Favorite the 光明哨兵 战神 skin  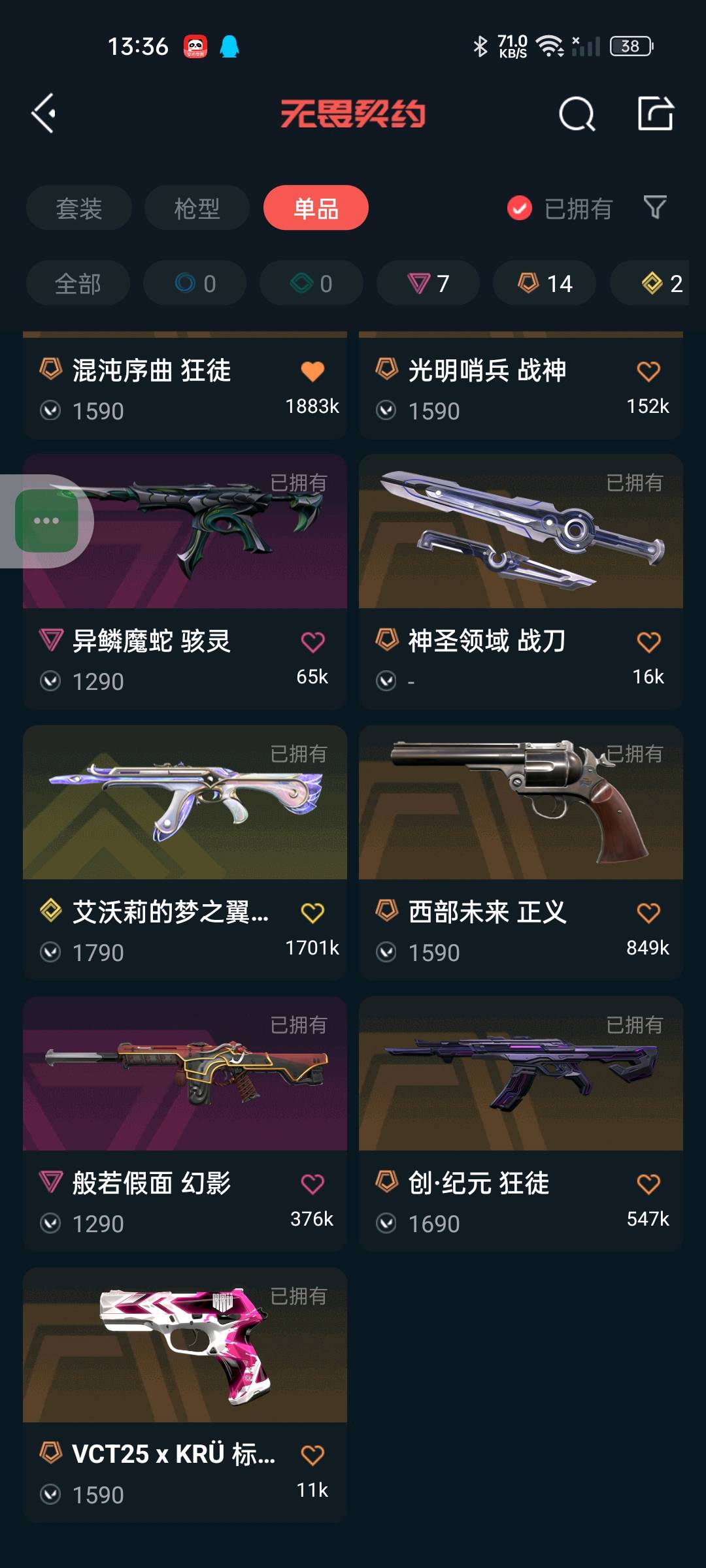[x=648, y=371]
